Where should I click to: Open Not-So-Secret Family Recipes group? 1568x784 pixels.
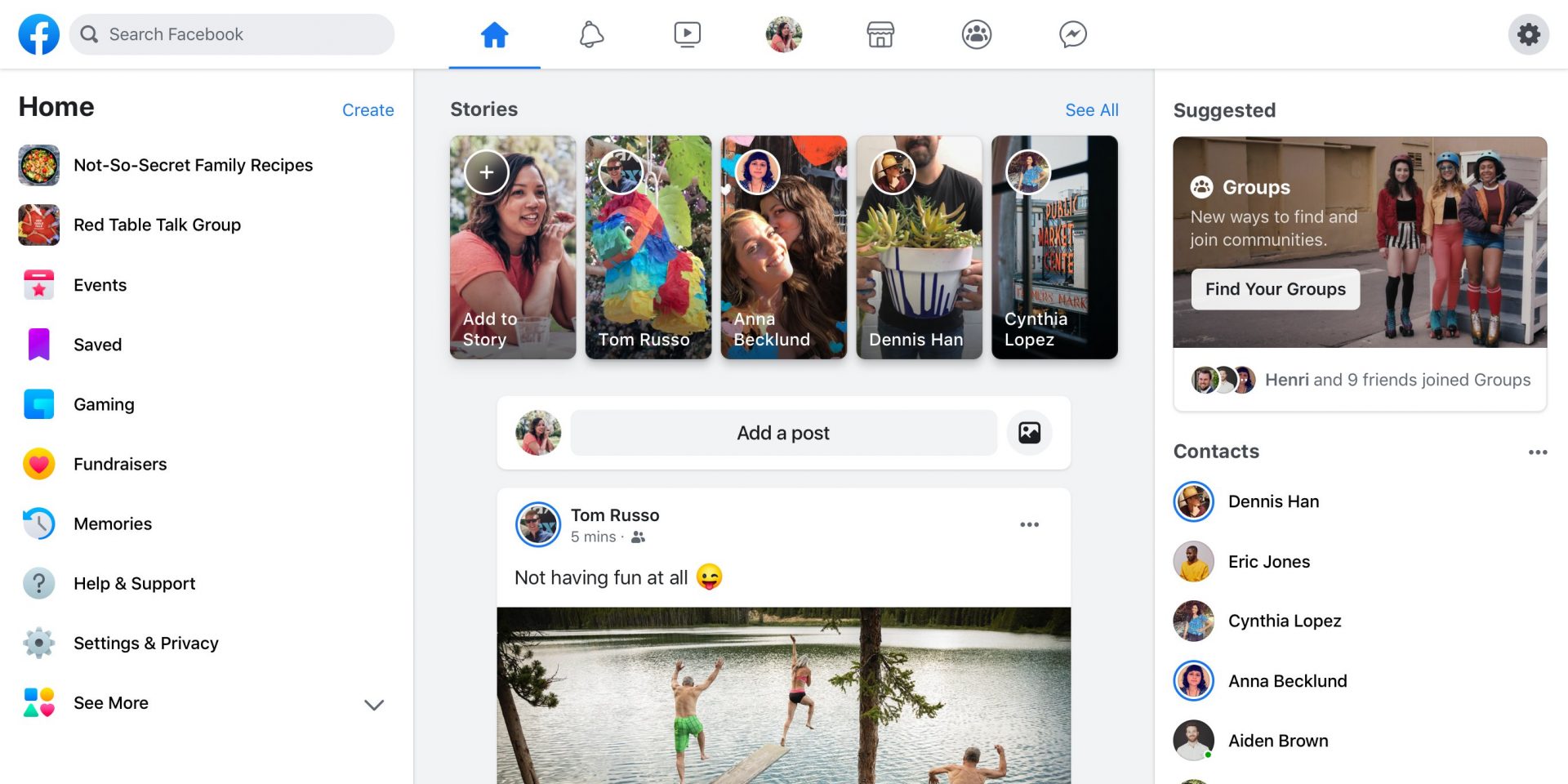point(193,165)
